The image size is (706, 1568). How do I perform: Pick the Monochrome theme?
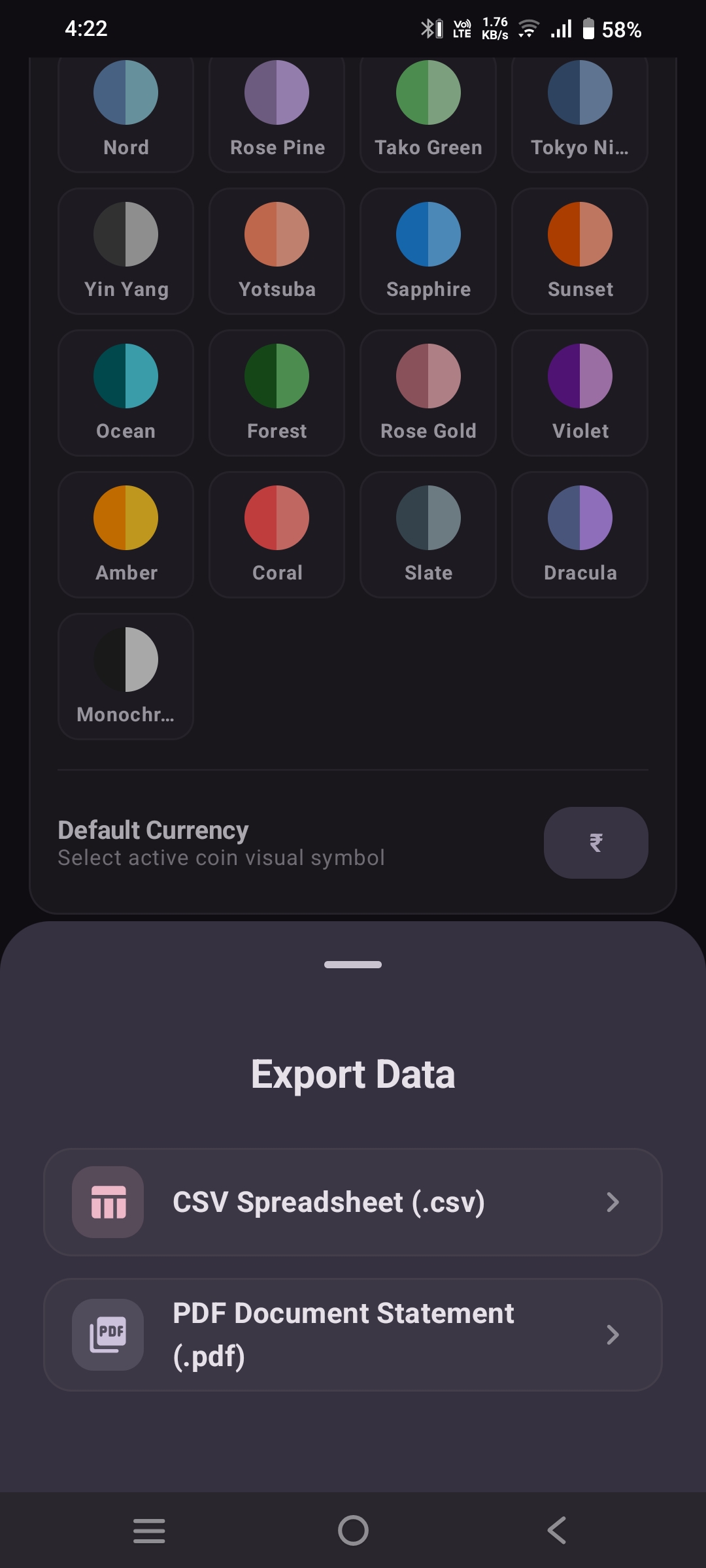click(126, 676)
